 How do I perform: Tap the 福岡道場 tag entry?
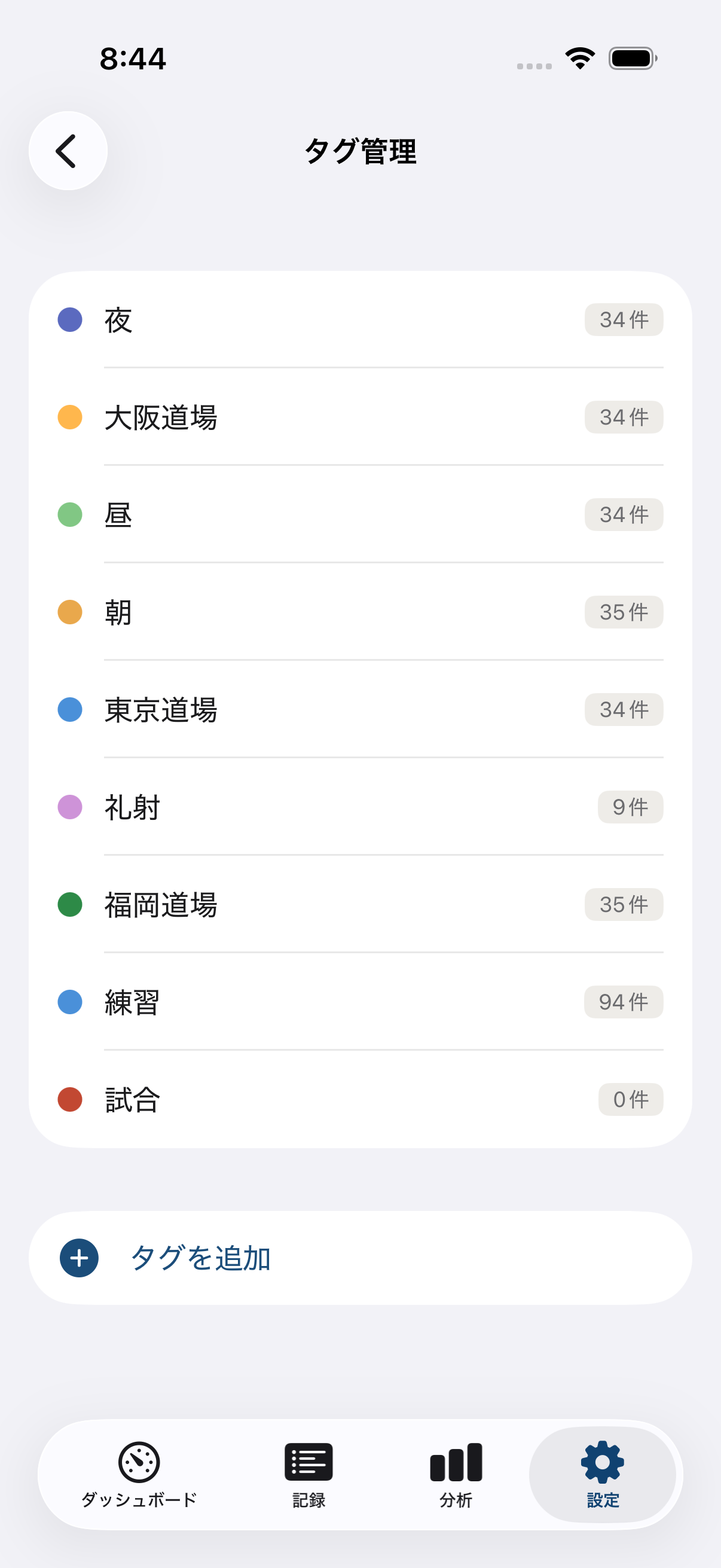(360, 905)
